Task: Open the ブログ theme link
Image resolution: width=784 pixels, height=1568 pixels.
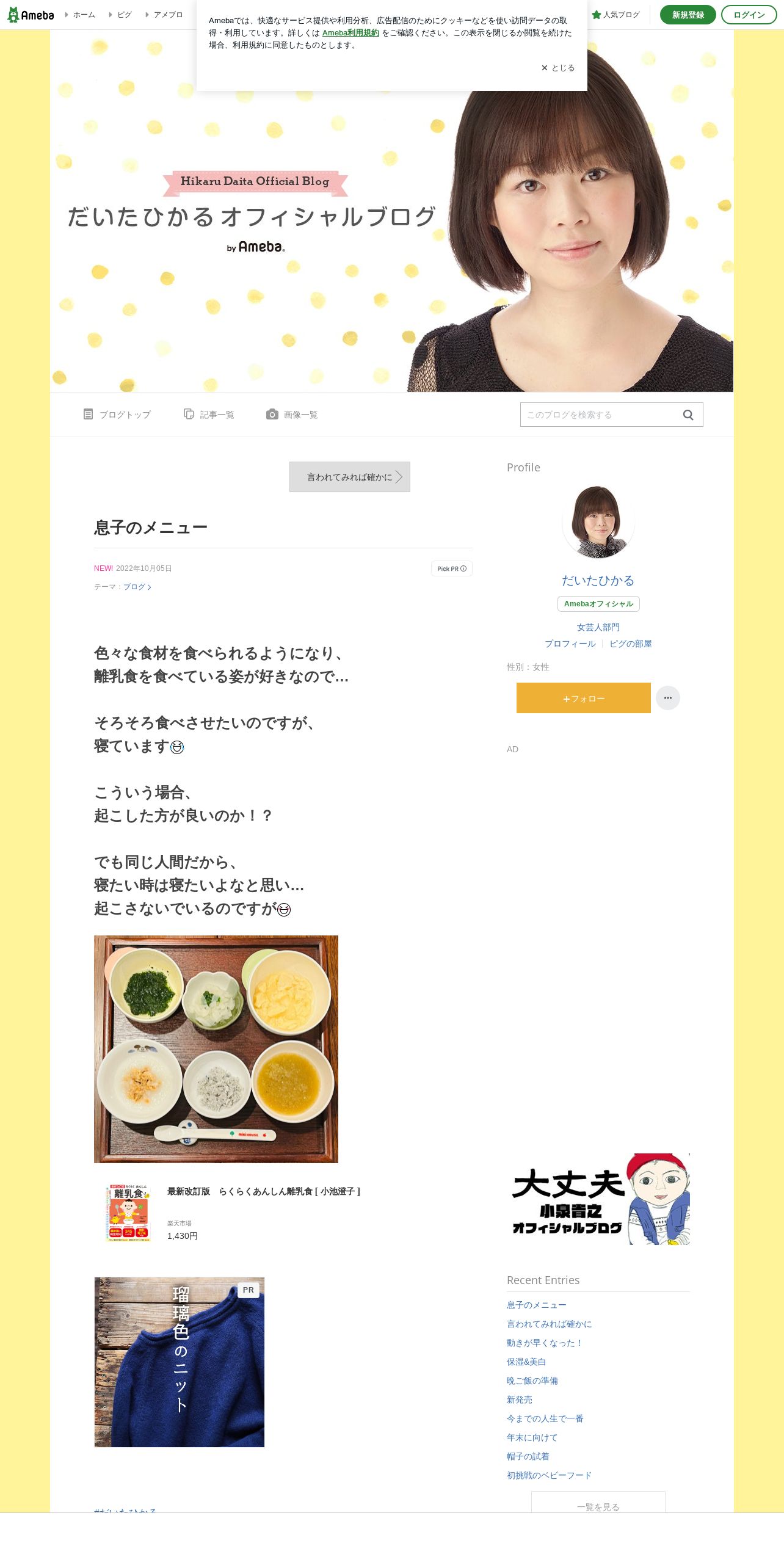Action: pos(137,587)
